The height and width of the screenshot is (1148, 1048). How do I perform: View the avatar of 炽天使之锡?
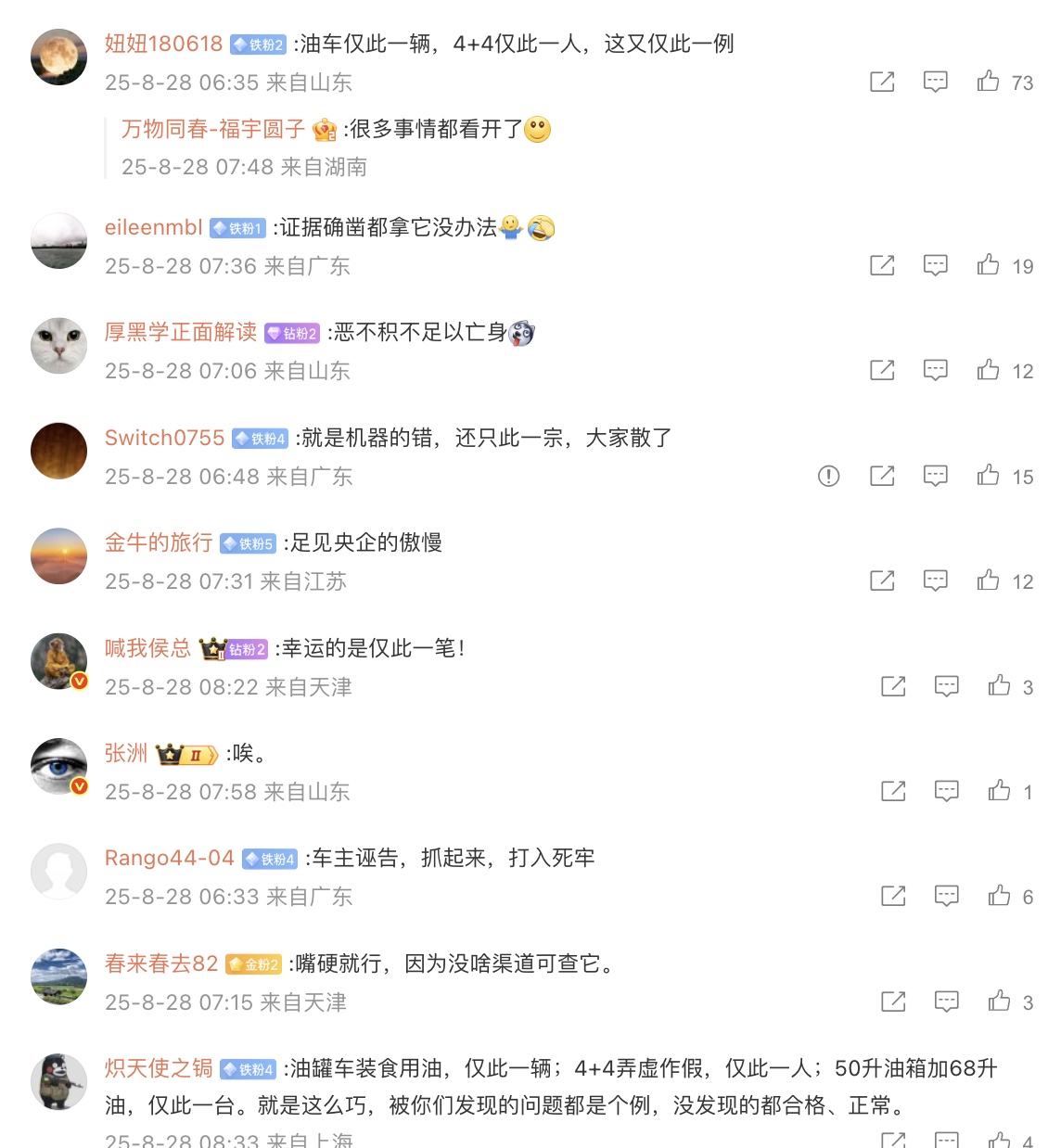click(58, 1081)
